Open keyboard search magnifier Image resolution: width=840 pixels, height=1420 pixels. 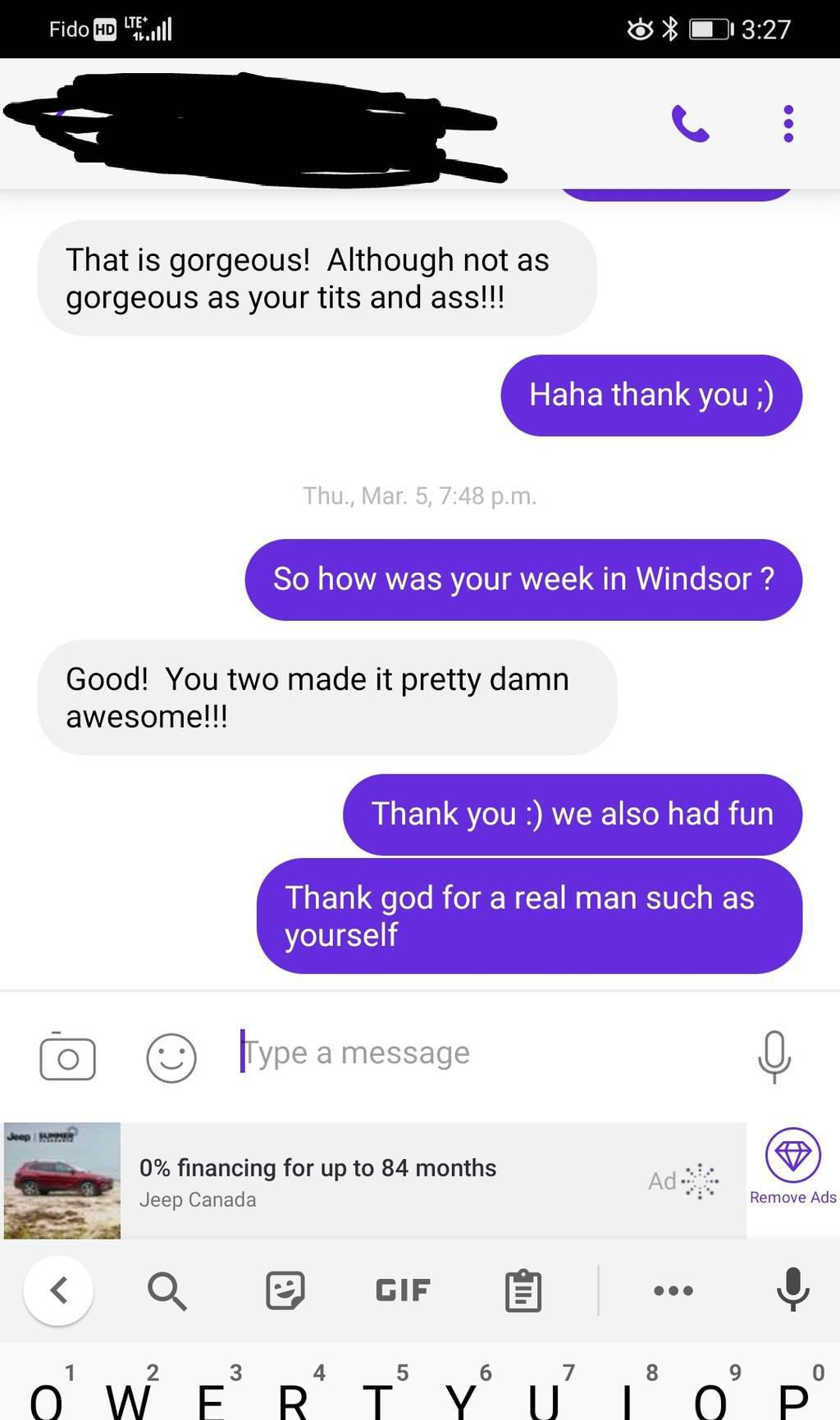[167, 1290]
